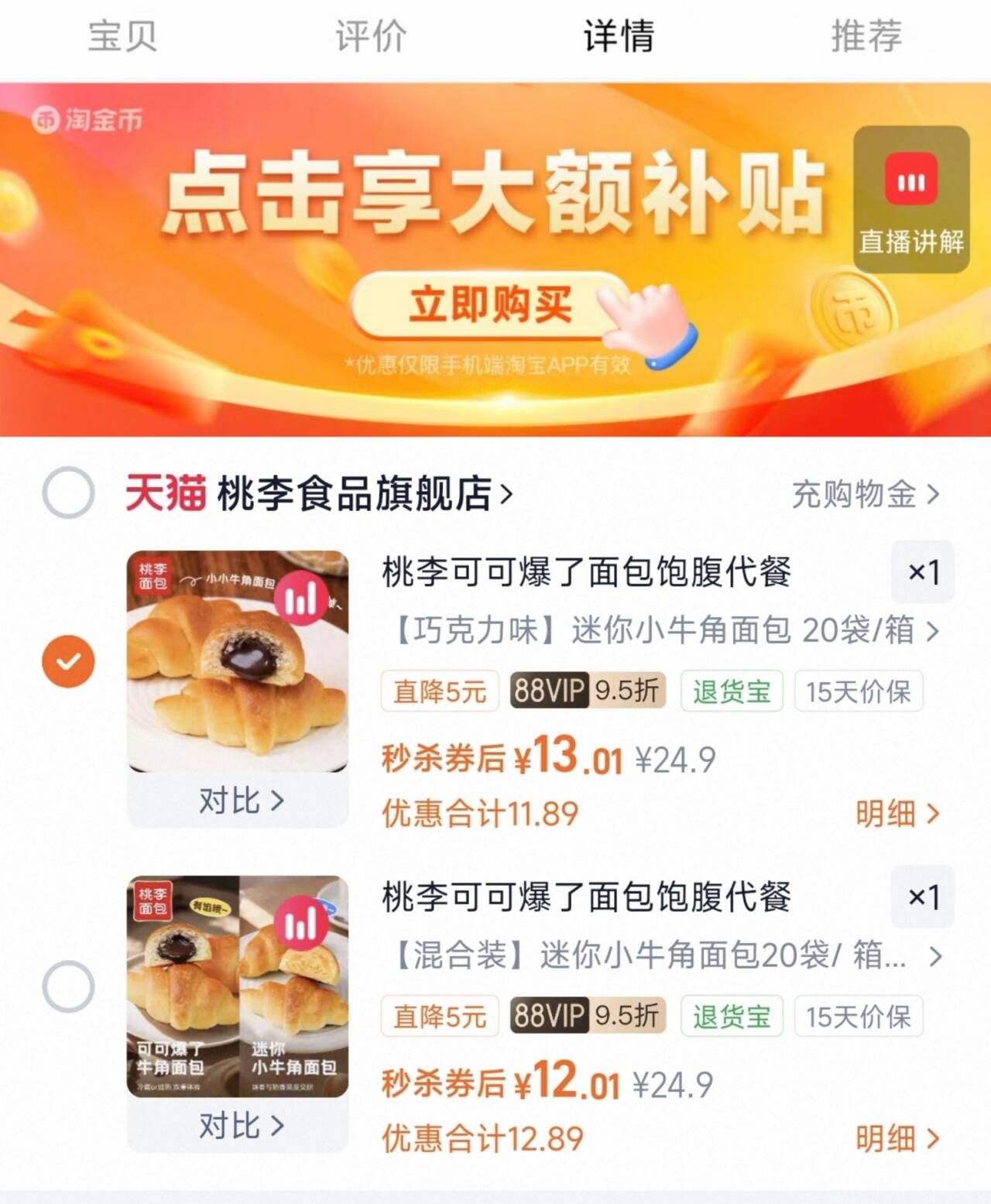View 明细 for 优惠合计12.89
The height and width of the screenshot is (1204, 991).
[x=897, y=1139]
